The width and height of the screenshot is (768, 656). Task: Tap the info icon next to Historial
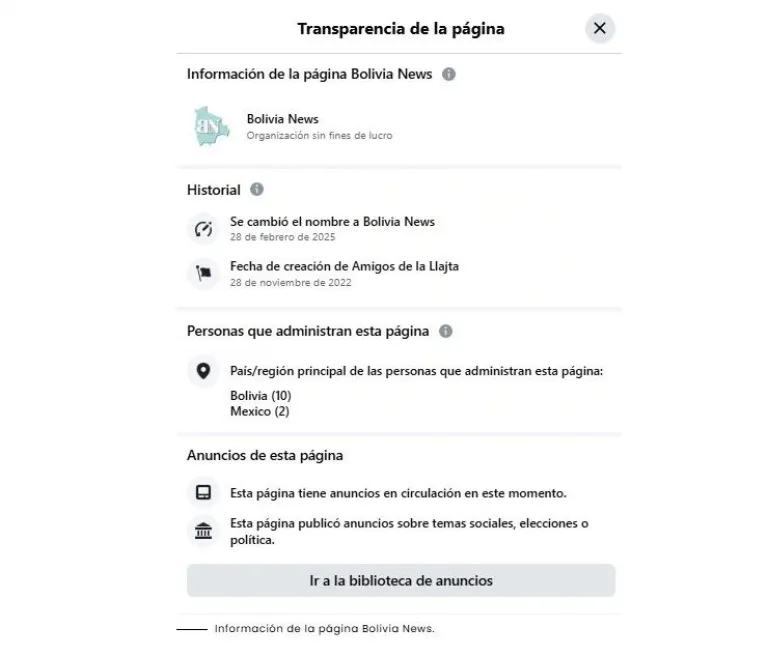(x=257, y=189)
